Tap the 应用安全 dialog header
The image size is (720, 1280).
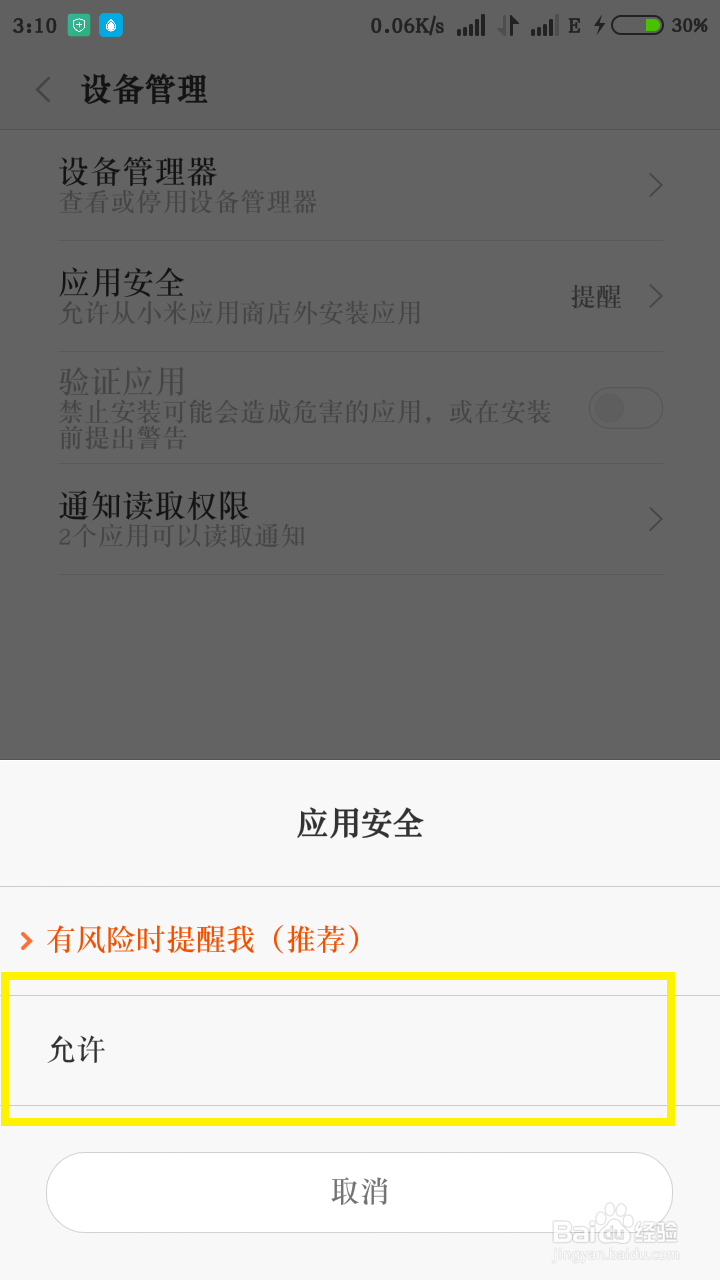[x=360, y=823]
